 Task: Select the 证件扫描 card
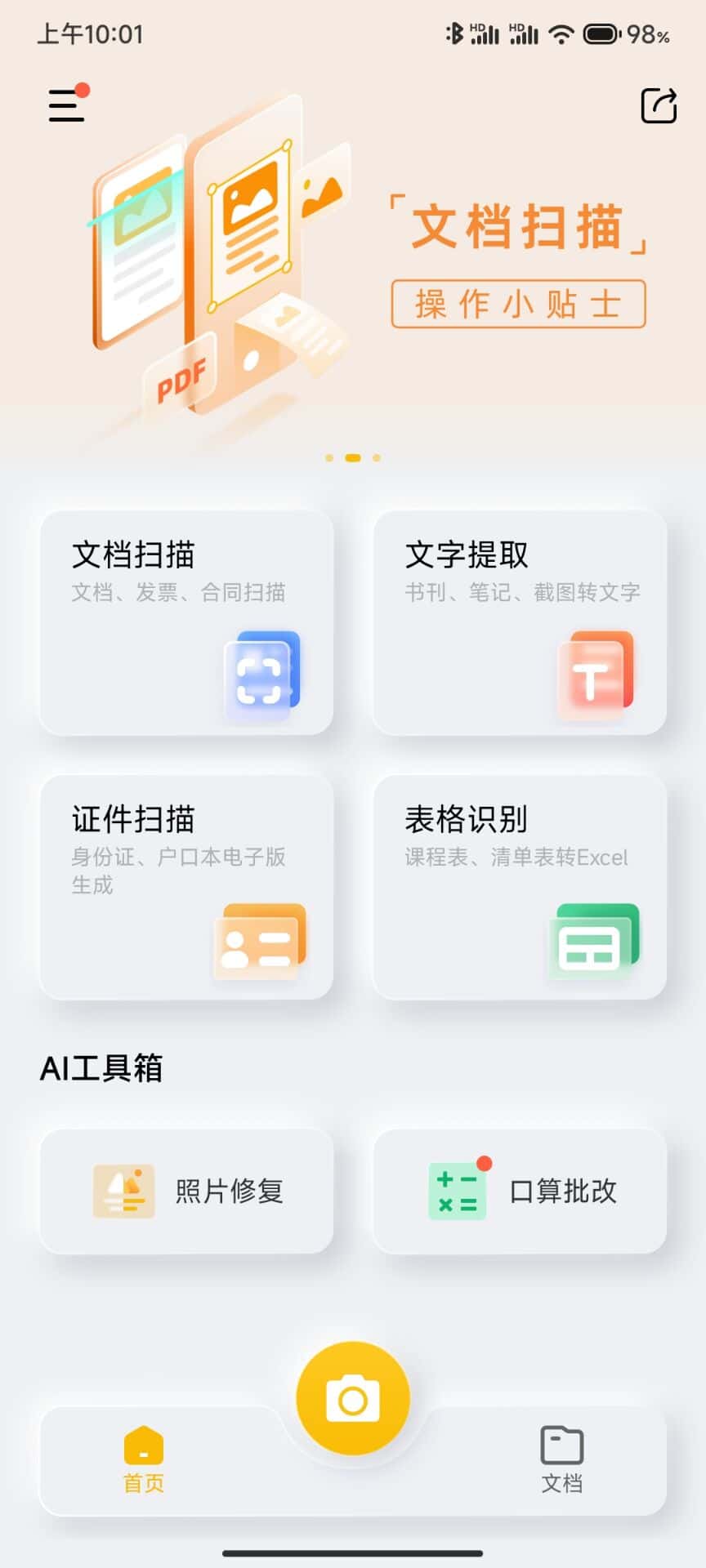186,887
